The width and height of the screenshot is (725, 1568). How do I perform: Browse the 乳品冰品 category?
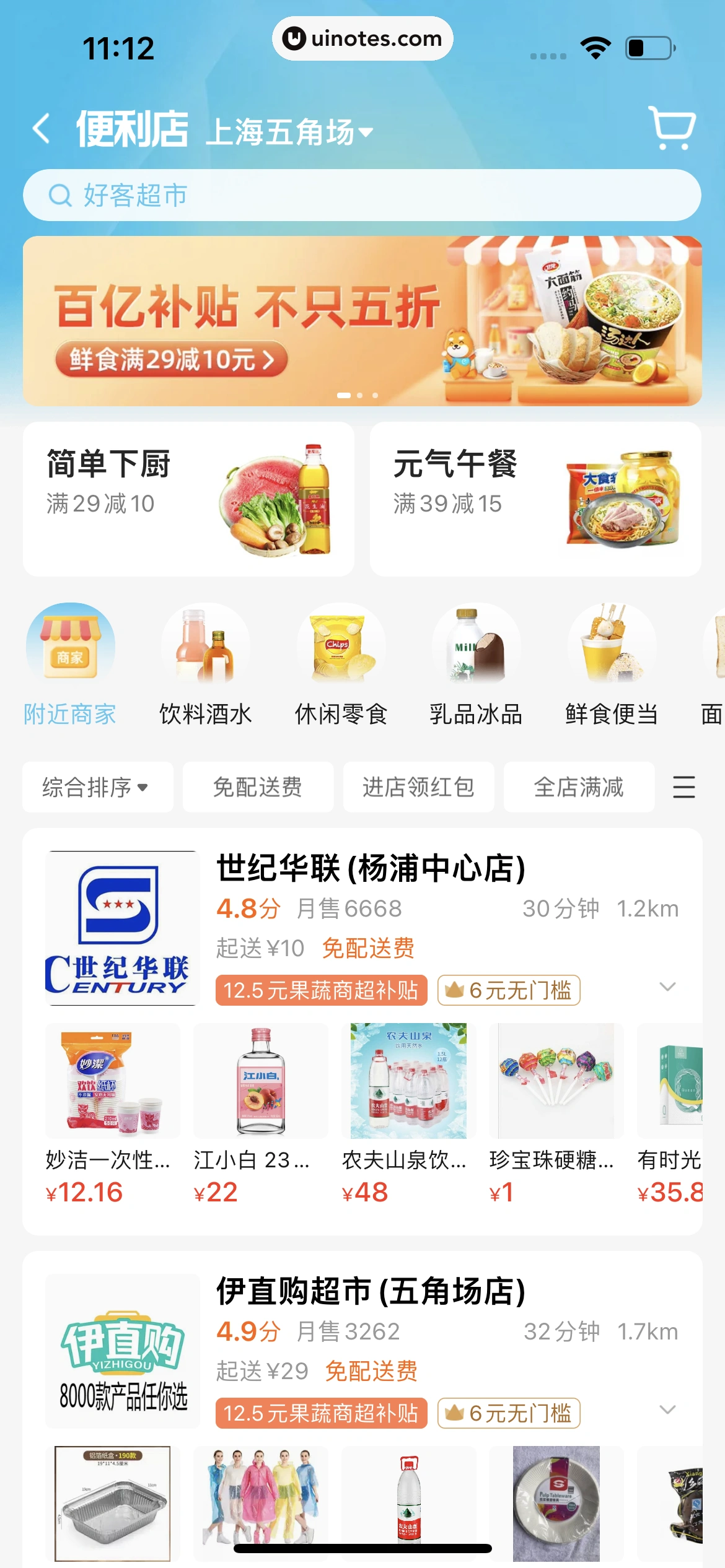tap(476, 665)
